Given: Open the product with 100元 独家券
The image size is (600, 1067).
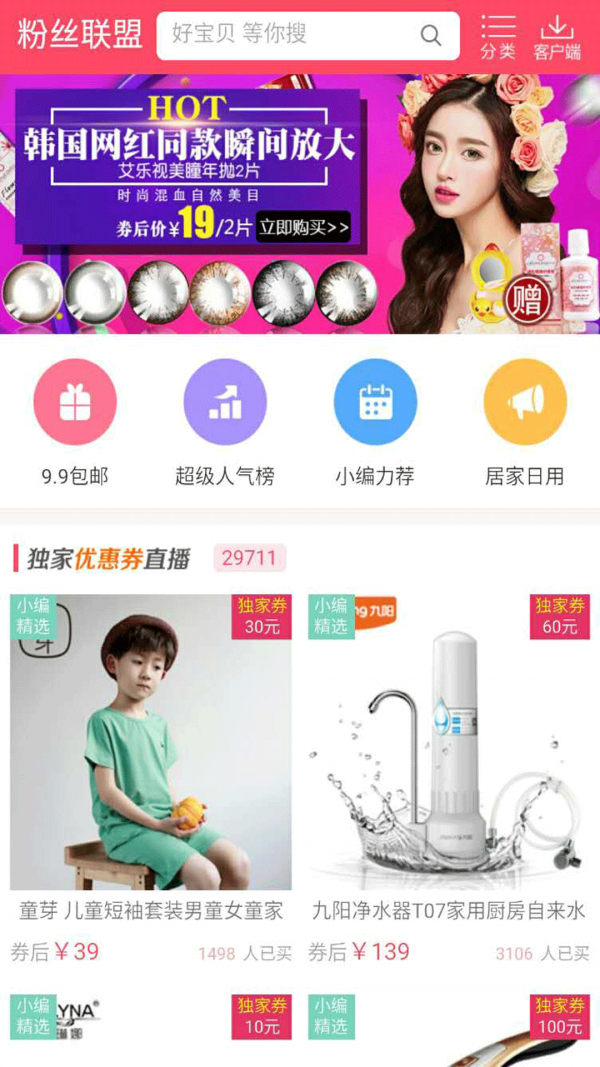Looking at the screenshot, I should coord(449,1030).
